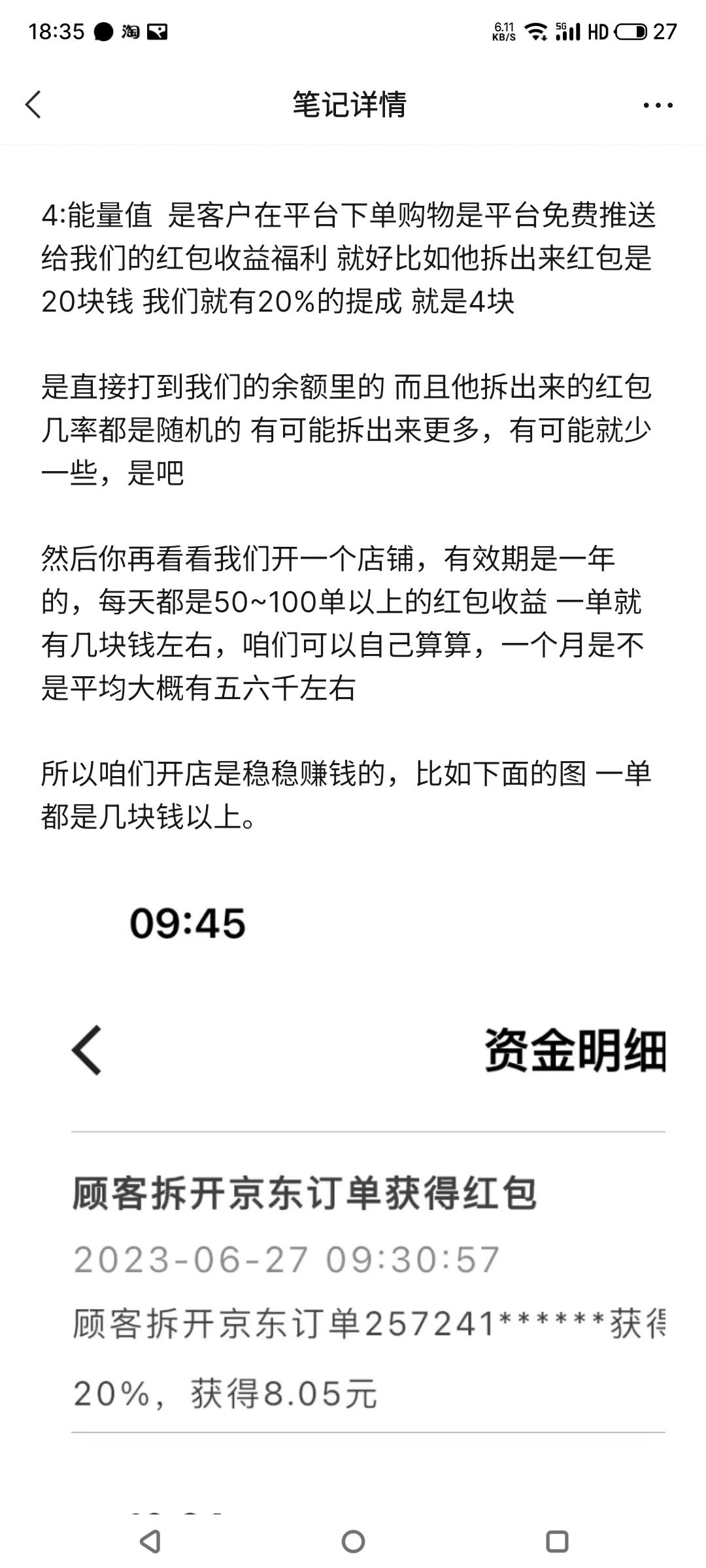Open the three-dot overflow menu

tap(658, 105)
